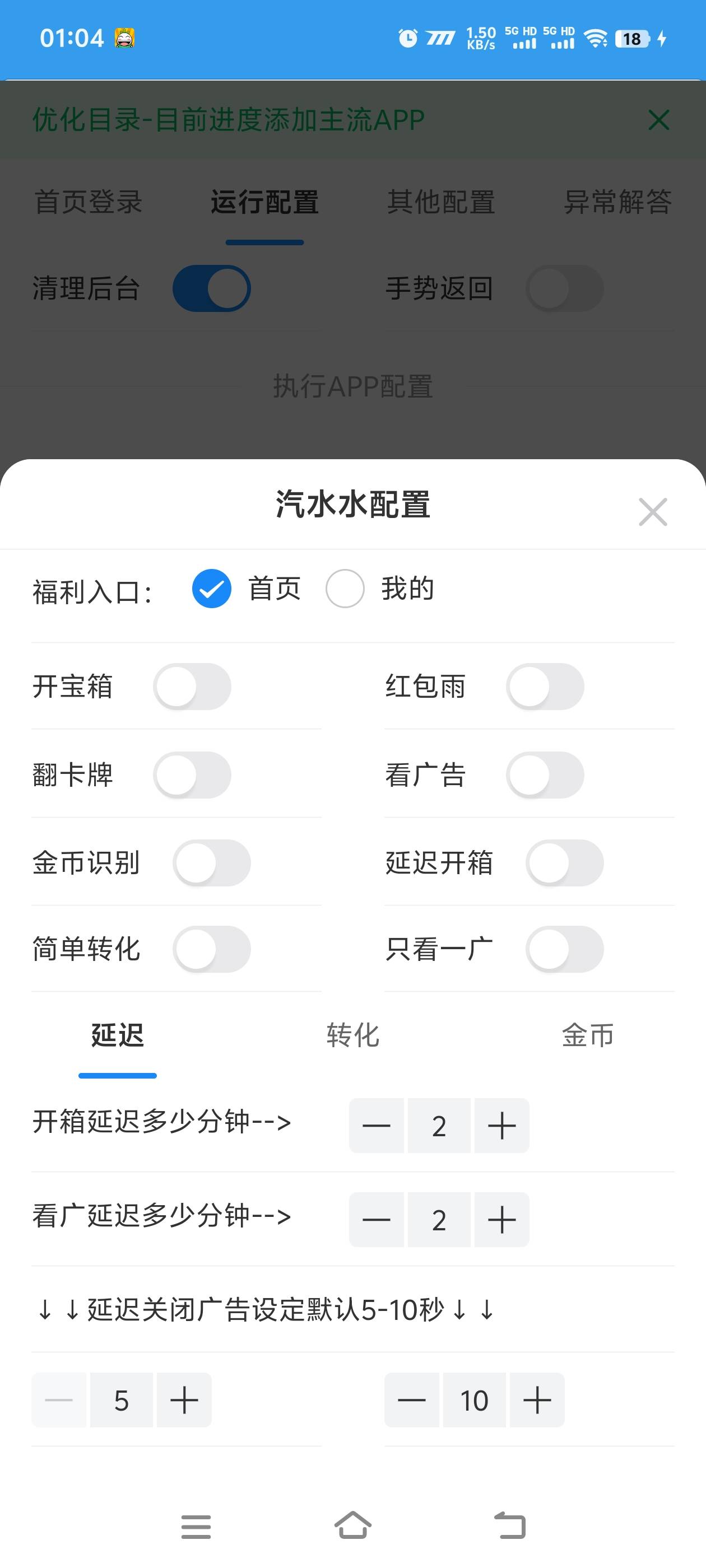
Task: Enable the 开宝箱 switch
Action: tap(192, 687)
